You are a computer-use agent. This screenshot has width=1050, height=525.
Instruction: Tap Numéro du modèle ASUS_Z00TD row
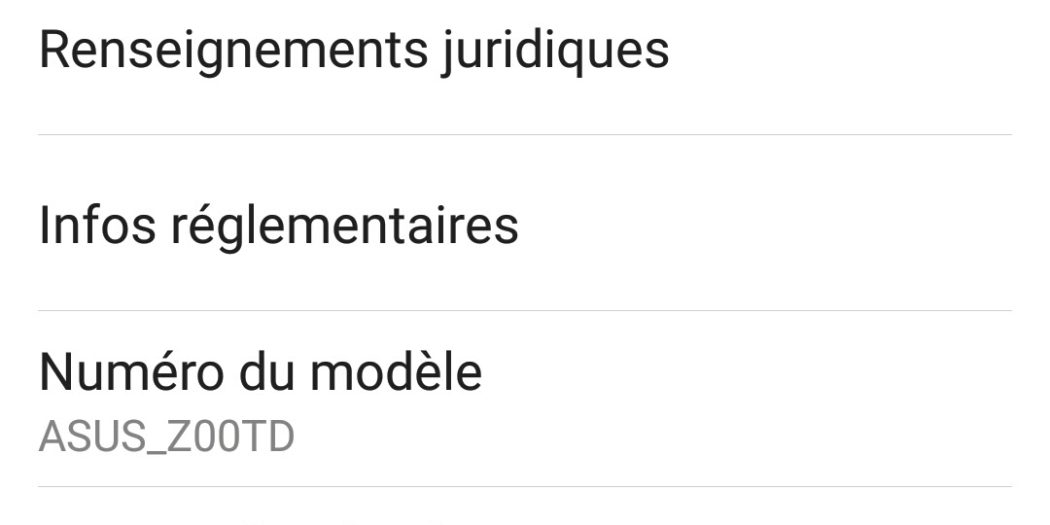260,400
